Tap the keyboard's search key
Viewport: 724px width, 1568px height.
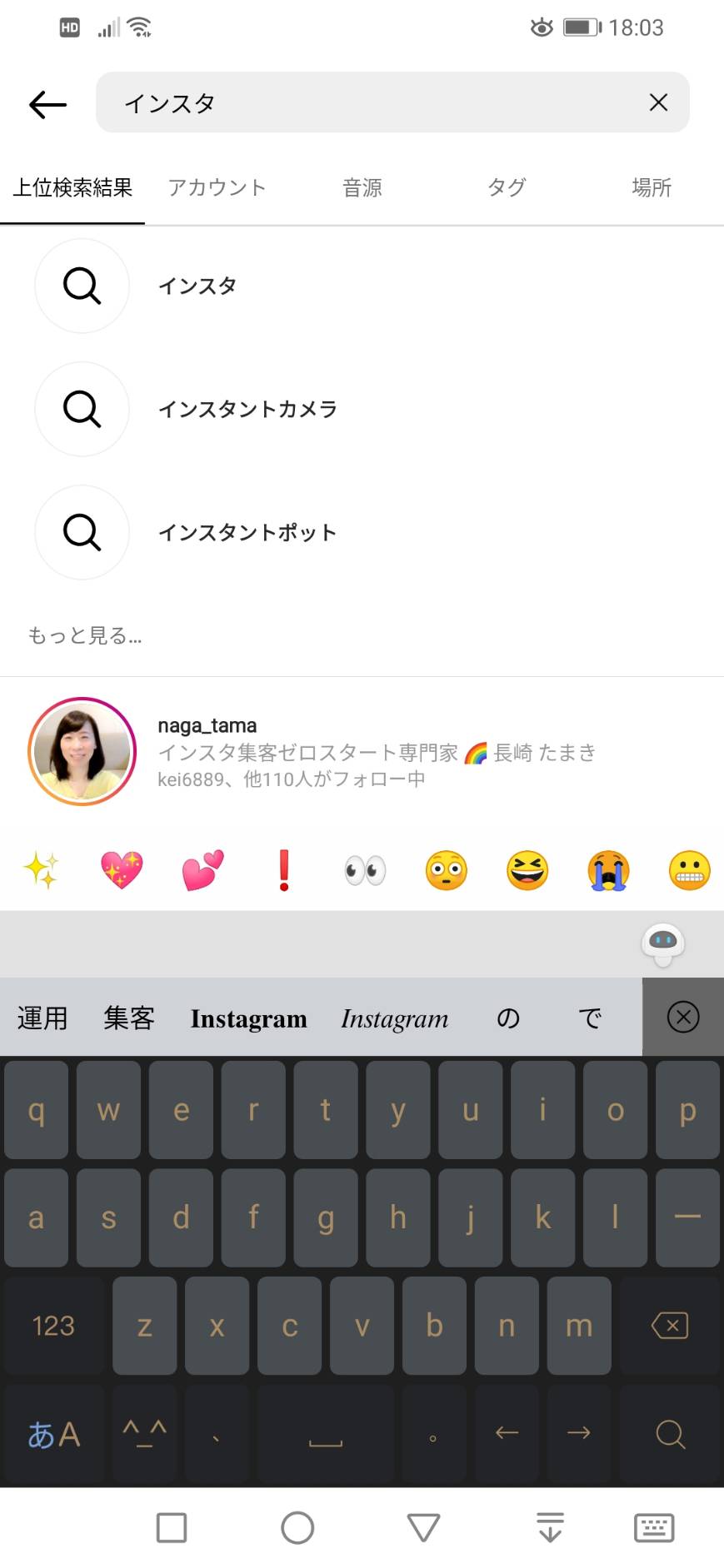[x=669, y=1434]
